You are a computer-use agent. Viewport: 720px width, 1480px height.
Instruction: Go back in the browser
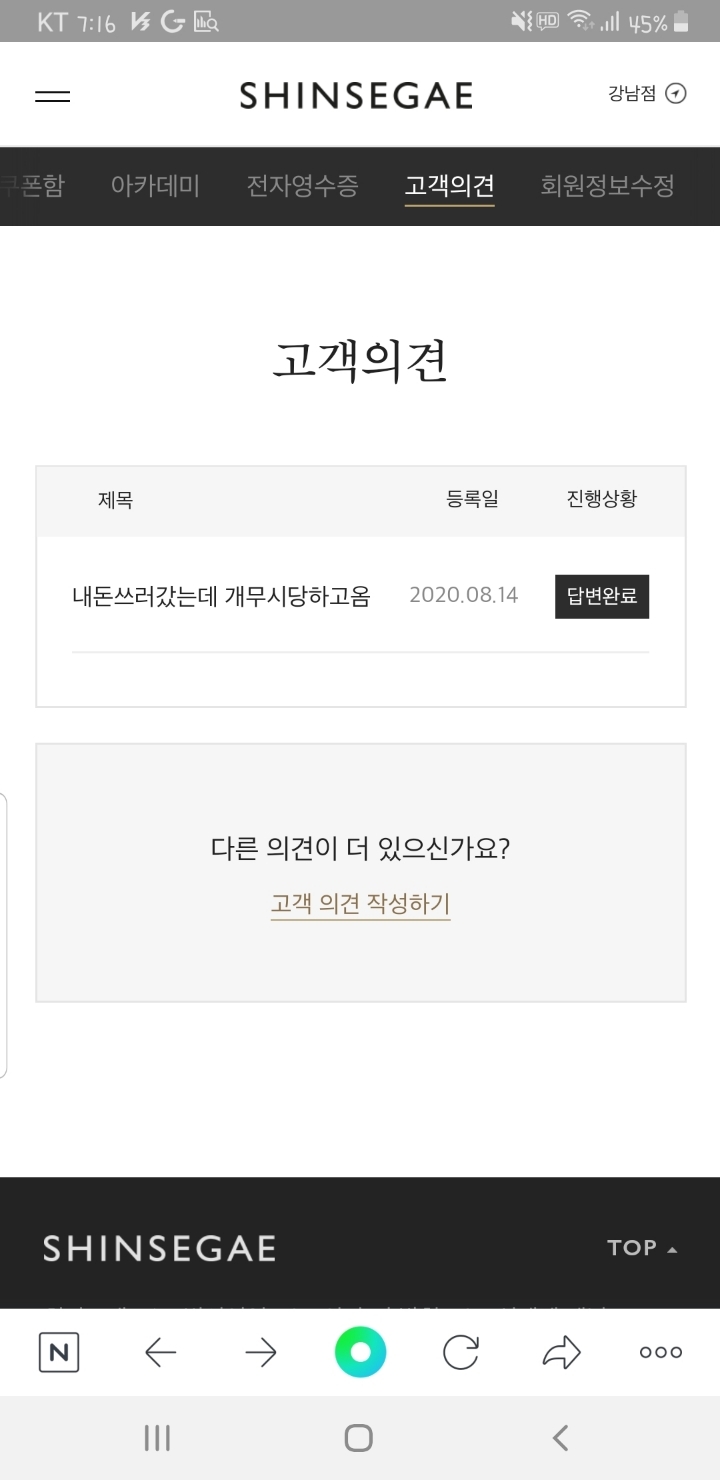click(x=160, y=1353)
